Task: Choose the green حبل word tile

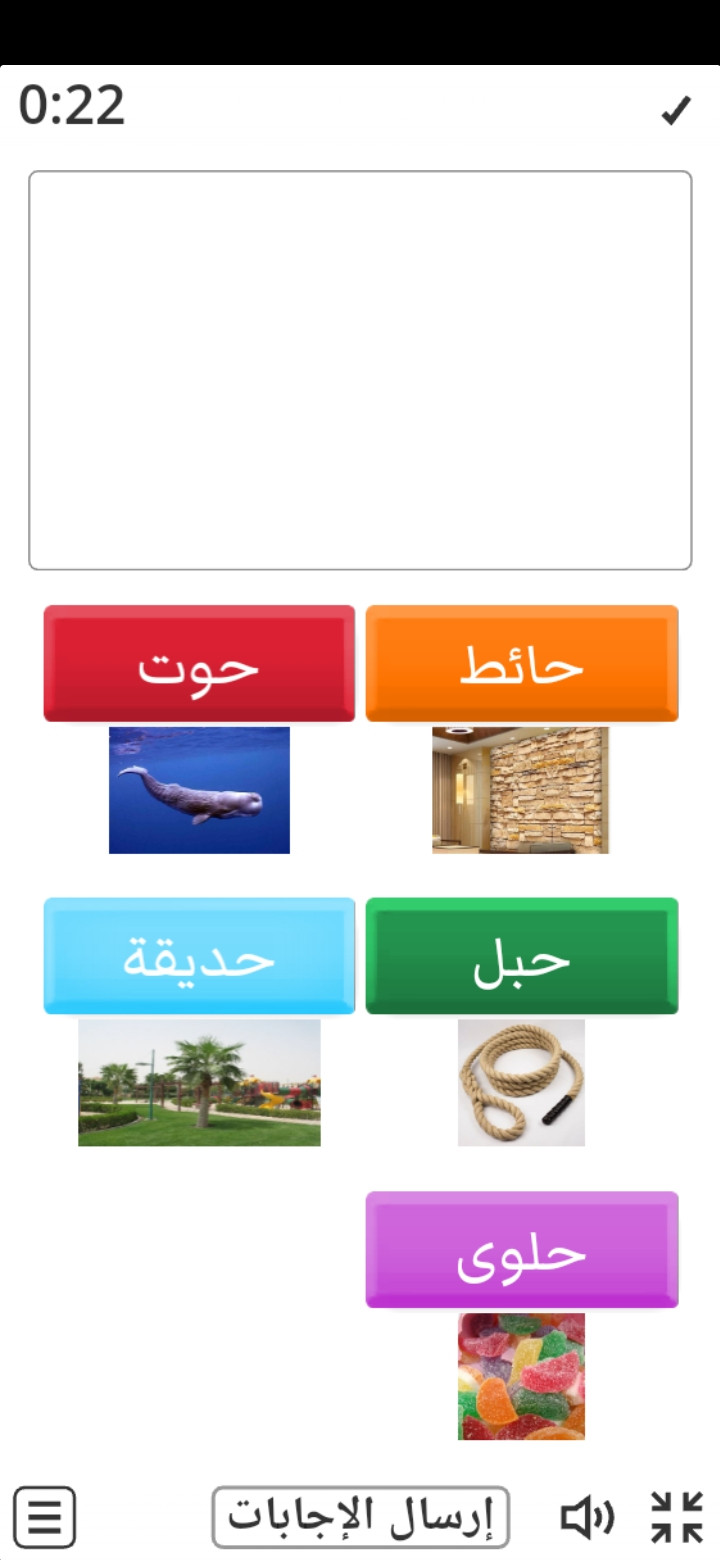Action: pos(521,956)
